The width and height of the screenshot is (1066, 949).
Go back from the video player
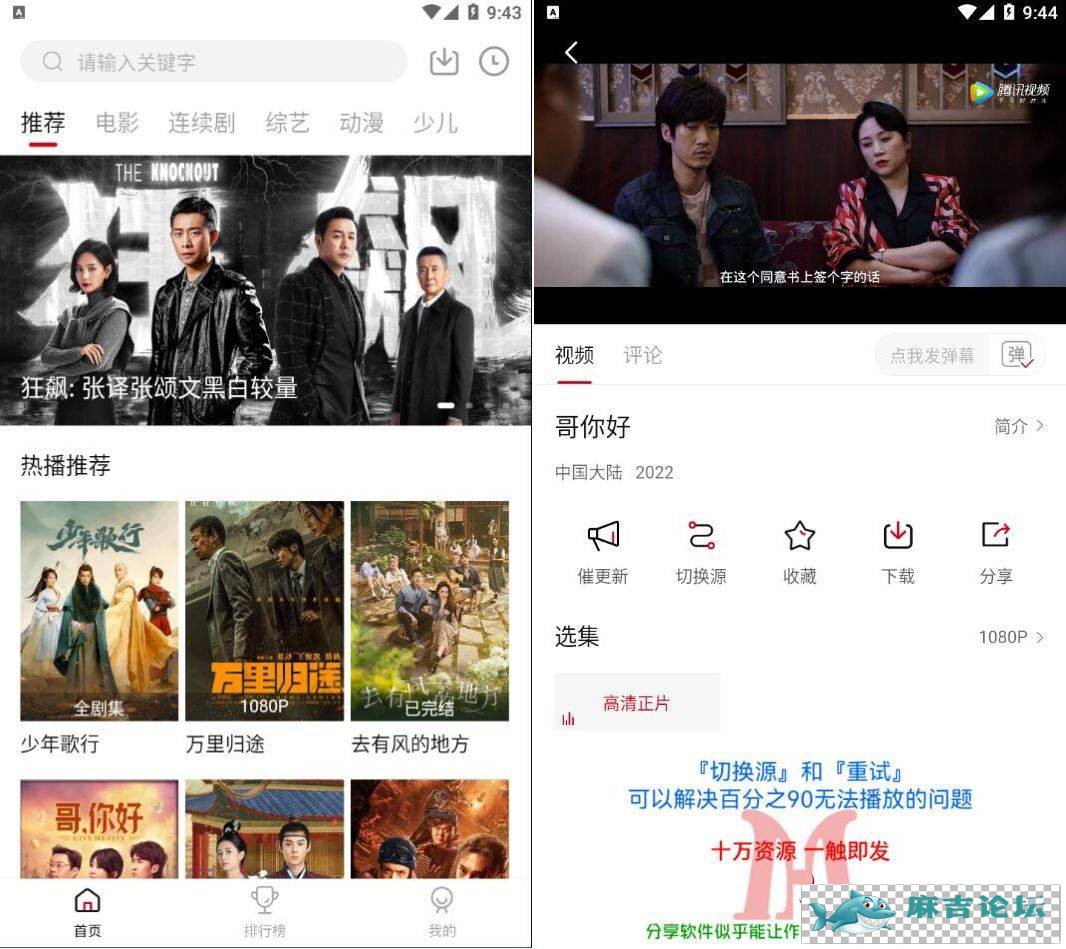click(571, 53)
